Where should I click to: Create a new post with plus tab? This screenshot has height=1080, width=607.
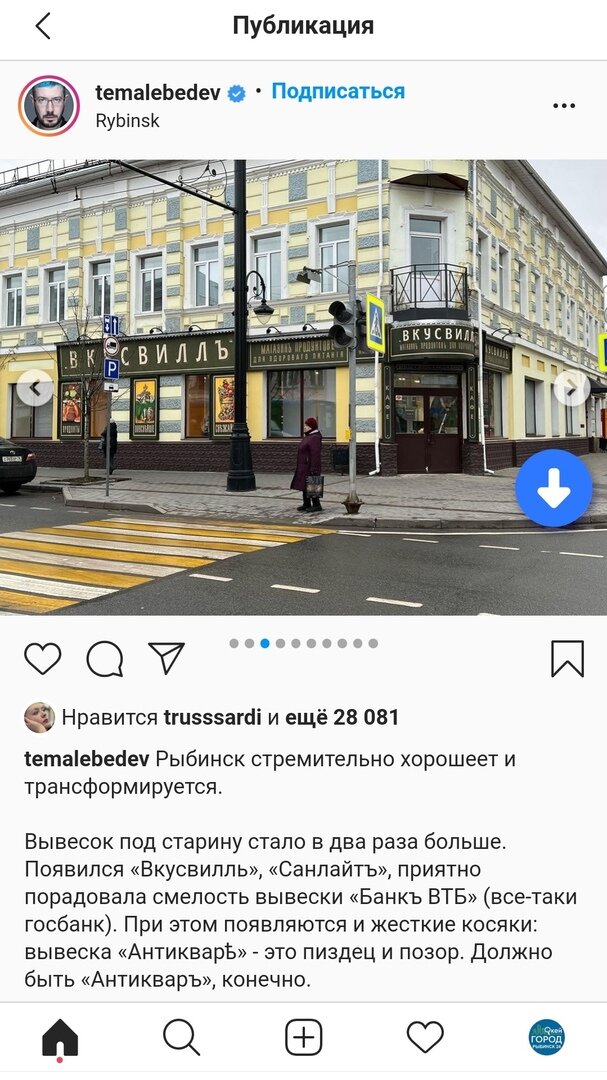click(304, 1037)
